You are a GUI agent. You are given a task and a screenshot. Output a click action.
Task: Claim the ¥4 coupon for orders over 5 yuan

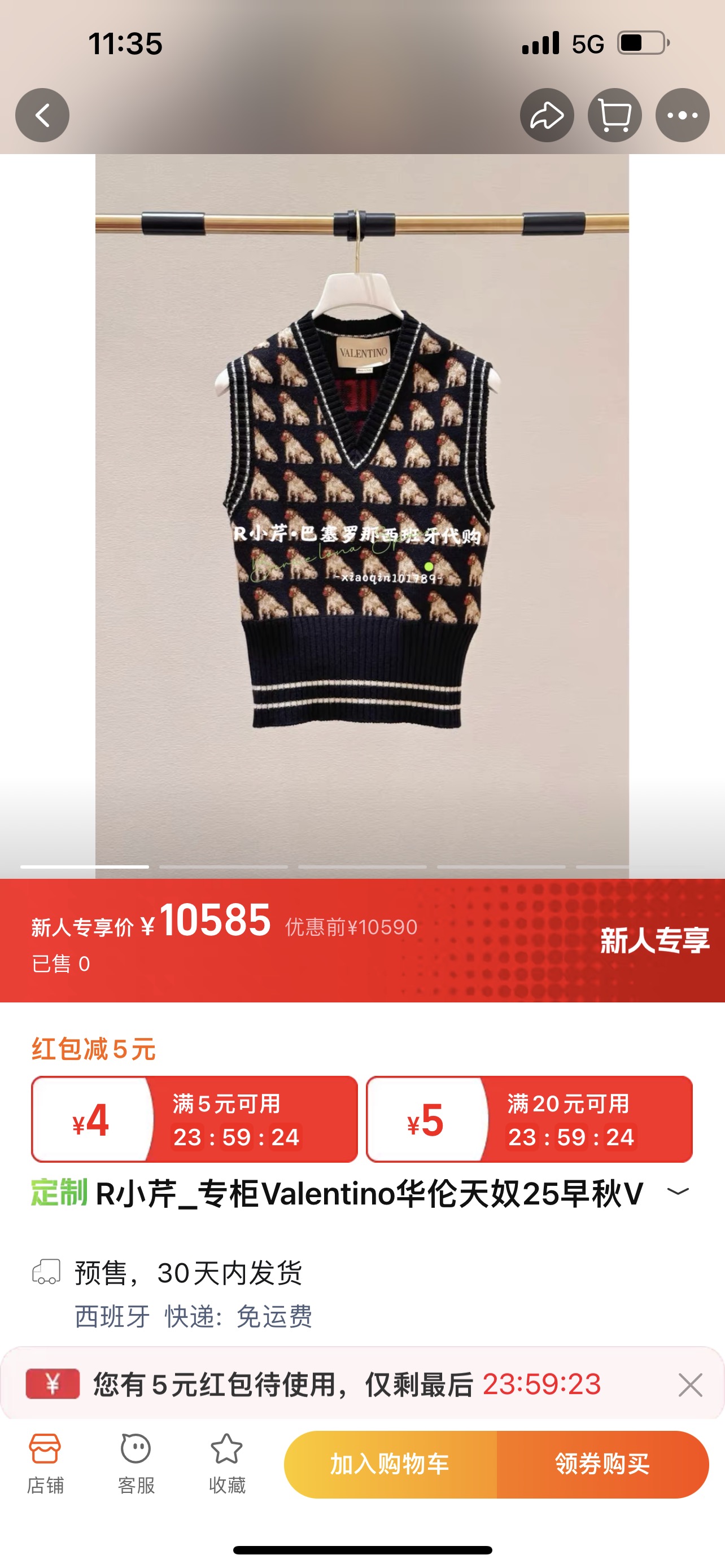coord(194,1119)
